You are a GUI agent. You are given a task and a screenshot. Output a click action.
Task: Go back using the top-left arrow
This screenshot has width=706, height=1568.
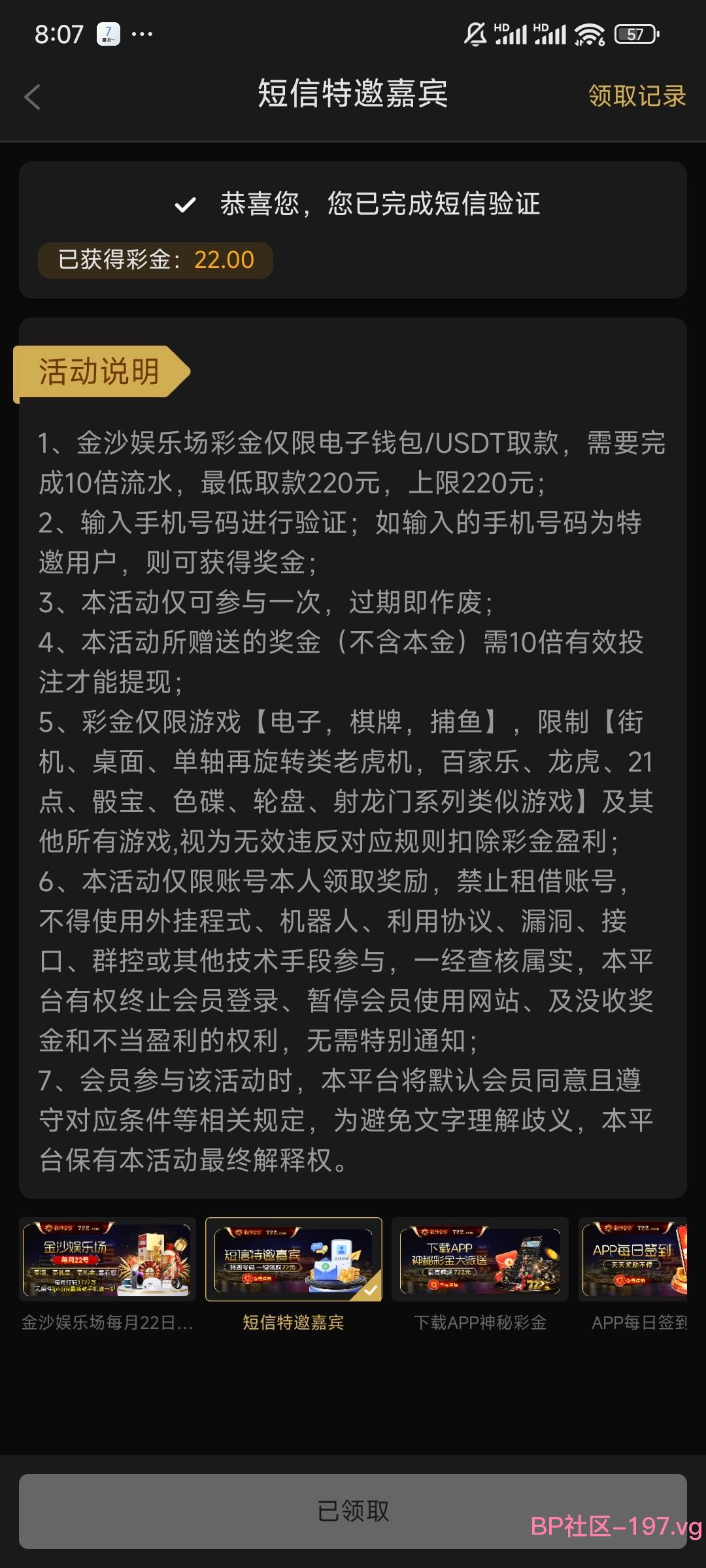click(32, 97)
